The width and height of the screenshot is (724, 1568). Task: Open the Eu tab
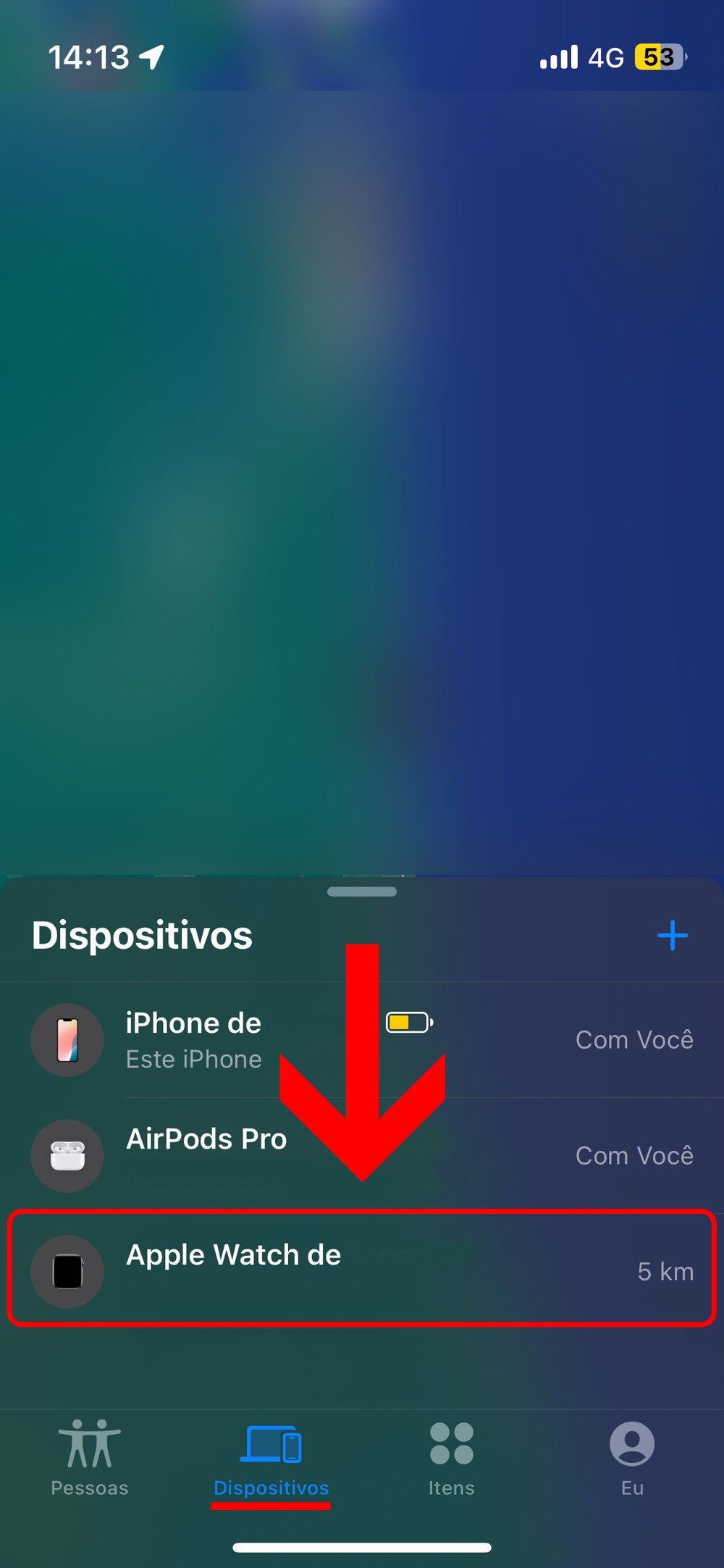(631, 1459)
